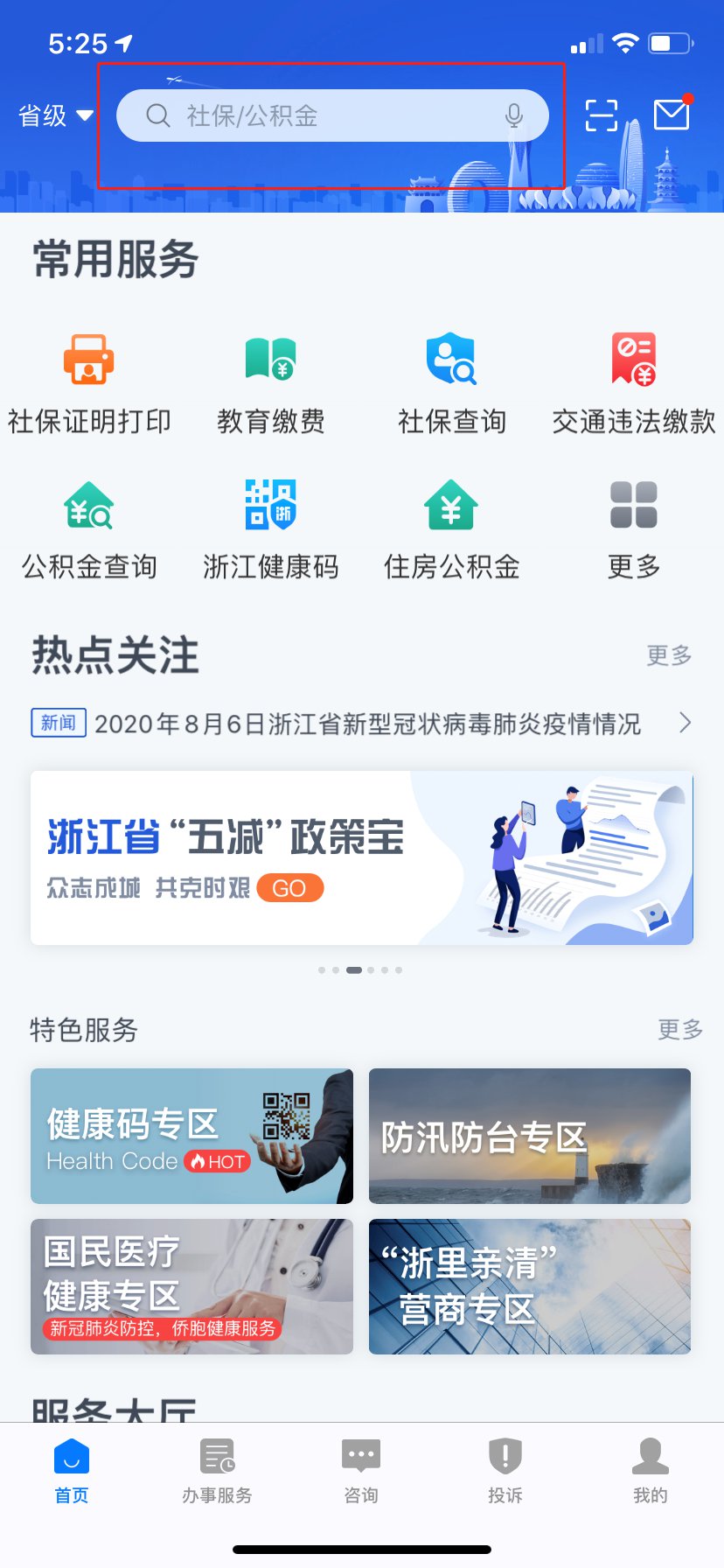Open 社保证明打印 service
This screenshot has height=1568, width=724.
[x=89, y=382]
